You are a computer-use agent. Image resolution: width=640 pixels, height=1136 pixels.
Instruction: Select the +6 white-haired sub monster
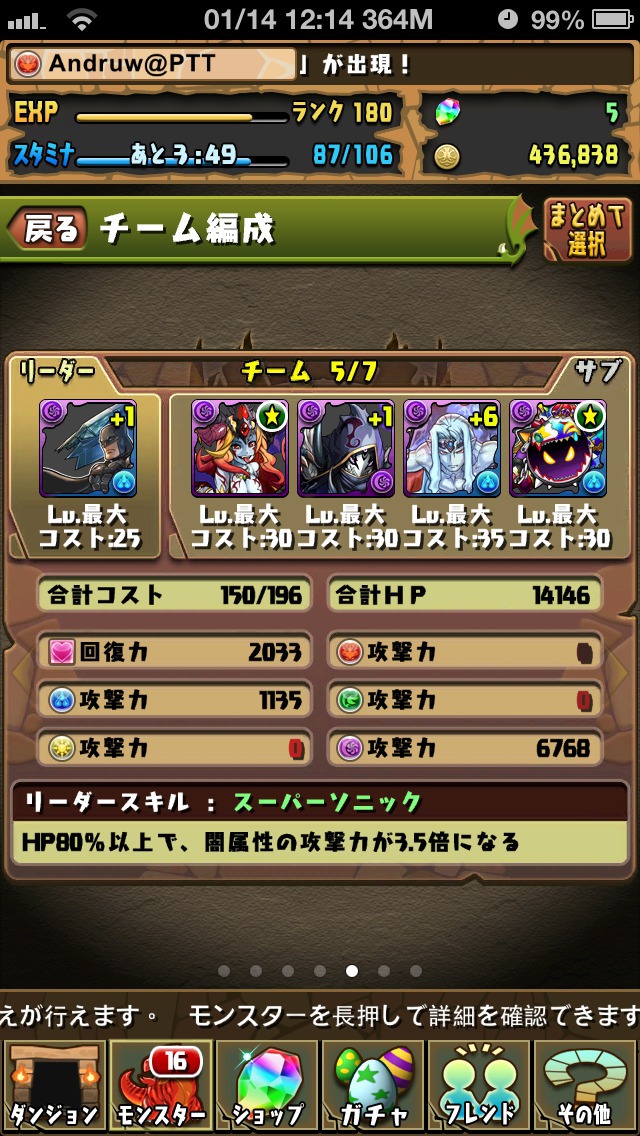click(x=452, y=447)
